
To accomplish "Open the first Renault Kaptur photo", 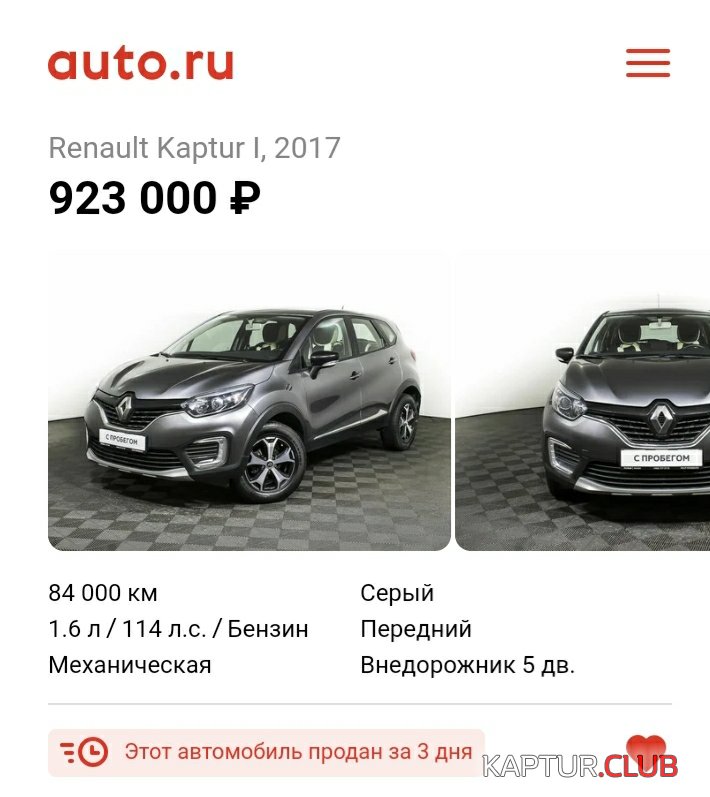I will pyautogui.click(x=249, y=402).
